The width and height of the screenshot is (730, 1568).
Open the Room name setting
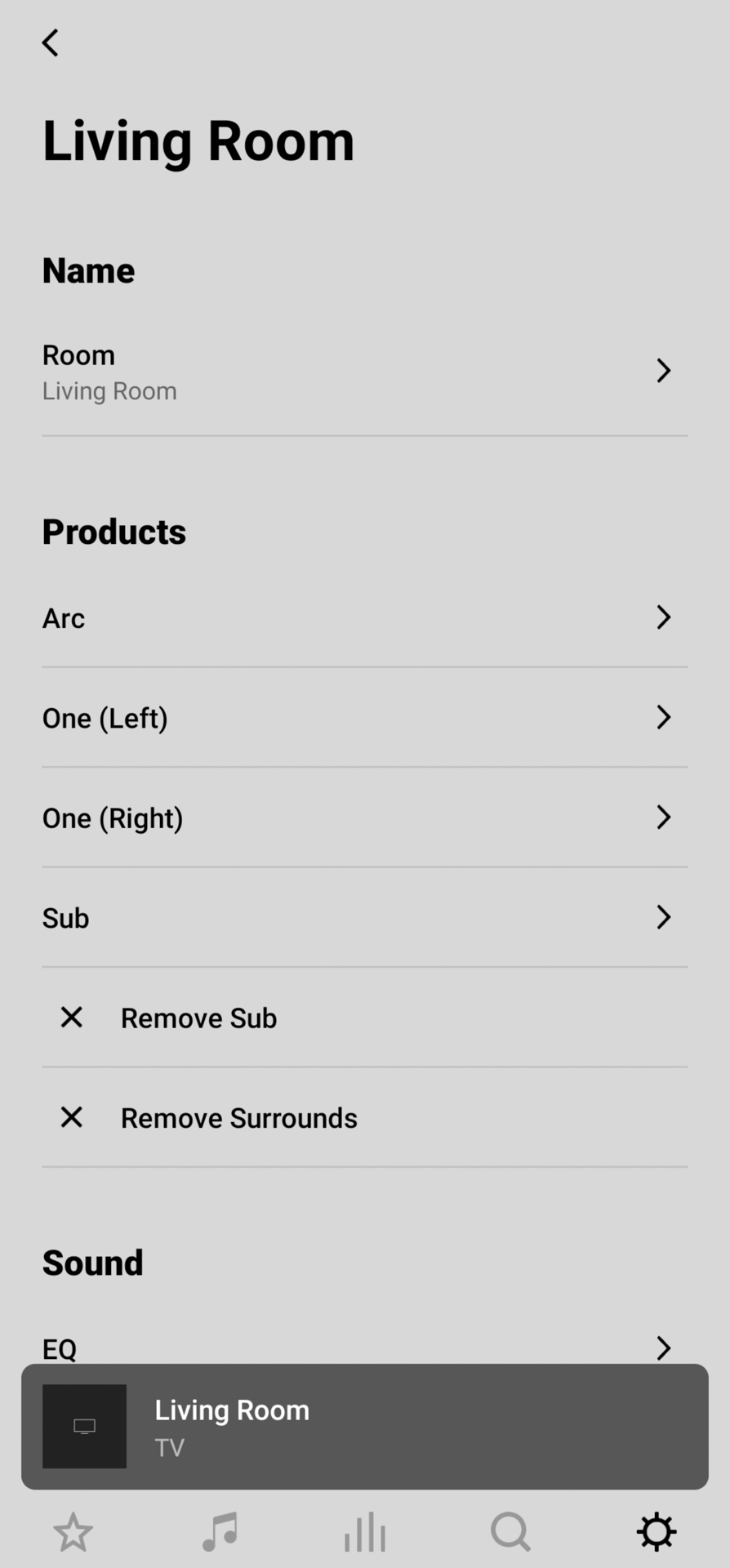(x=365, y=372)
